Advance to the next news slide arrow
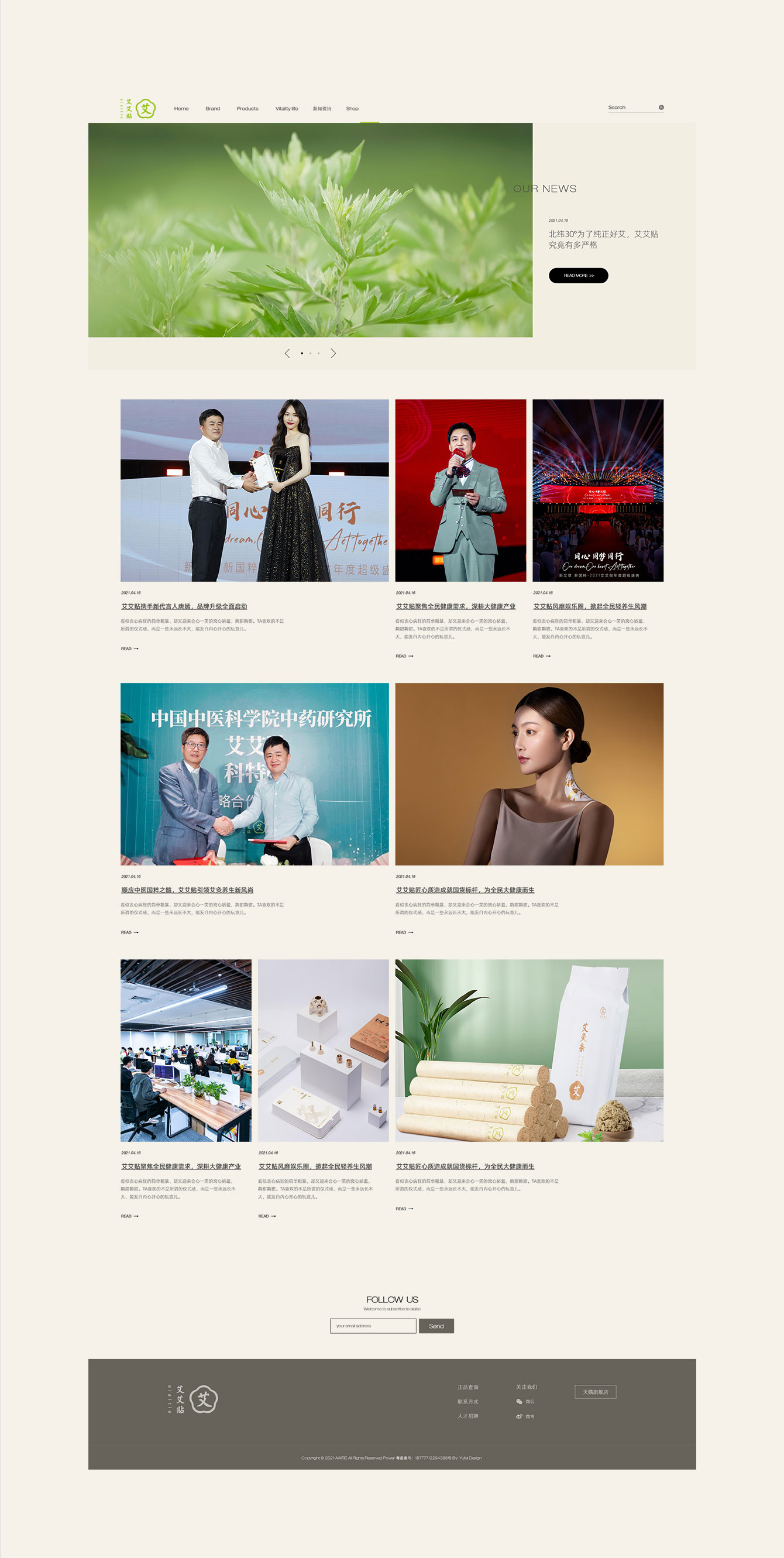This screenshot has width=784, height=1558. coord(333,353)
